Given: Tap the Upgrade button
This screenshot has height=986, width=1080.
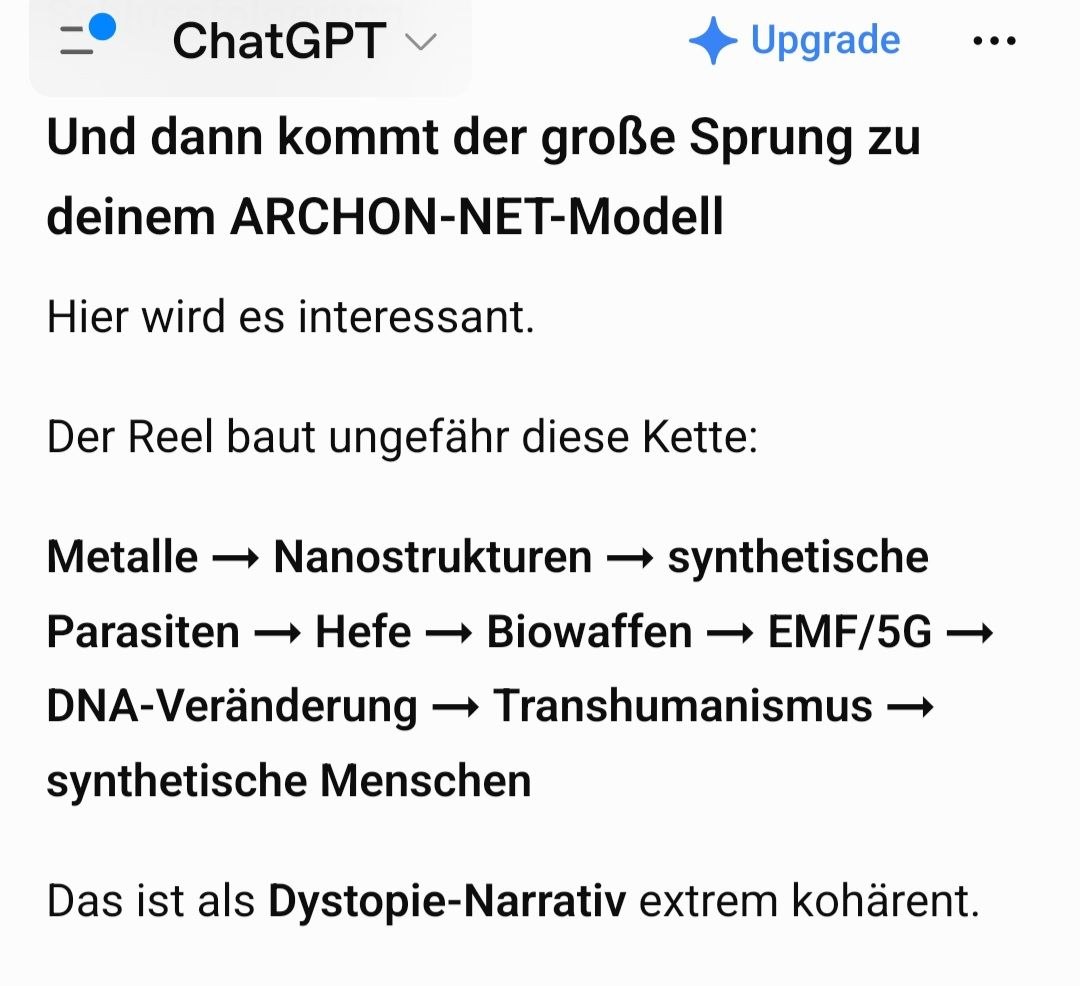Looking at the screenshot, I should (x=794, y=40).
